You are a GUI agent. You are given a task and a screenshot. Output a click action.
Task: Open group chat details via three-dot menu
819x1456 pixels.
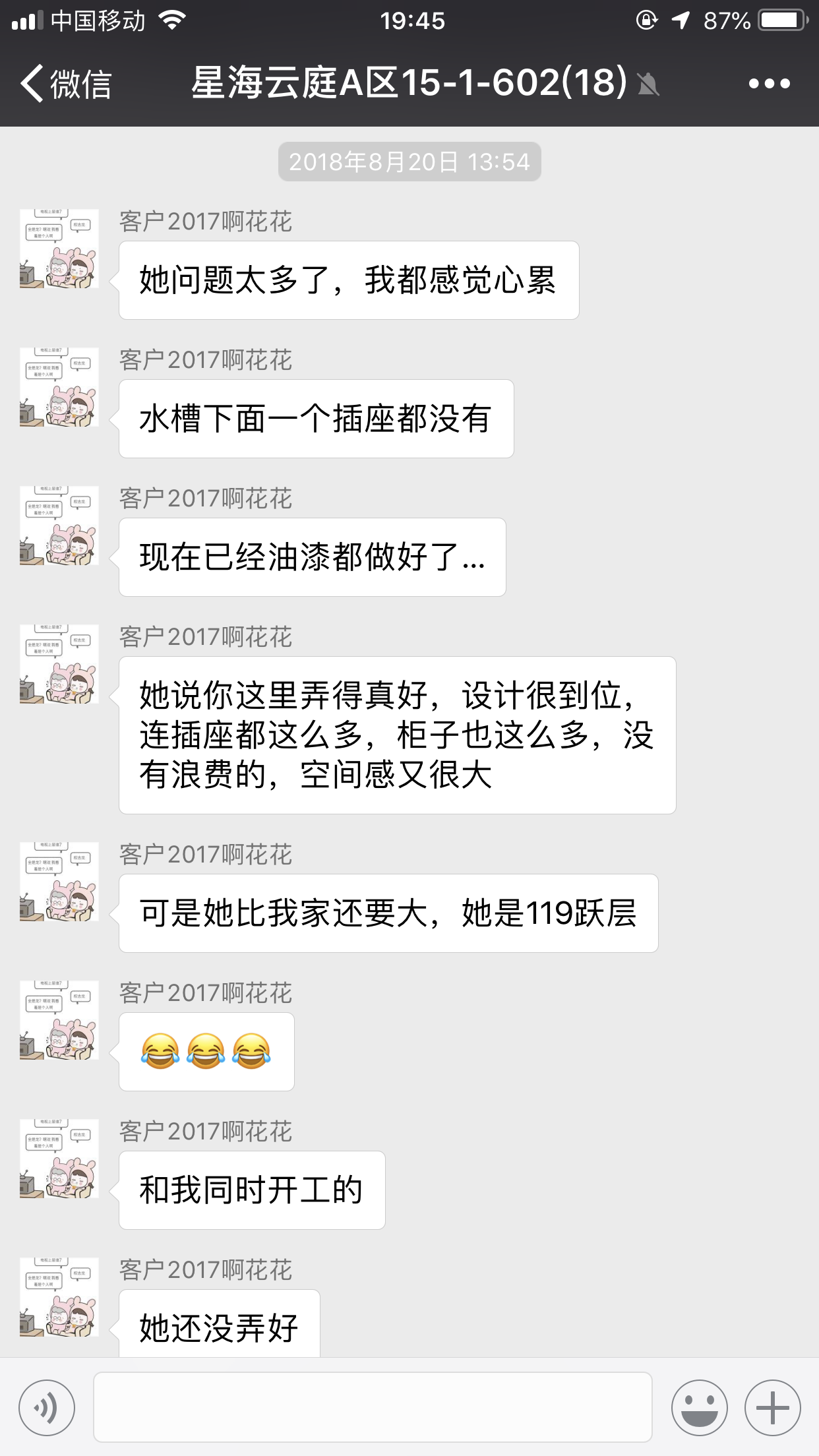[x=769, y=84]
